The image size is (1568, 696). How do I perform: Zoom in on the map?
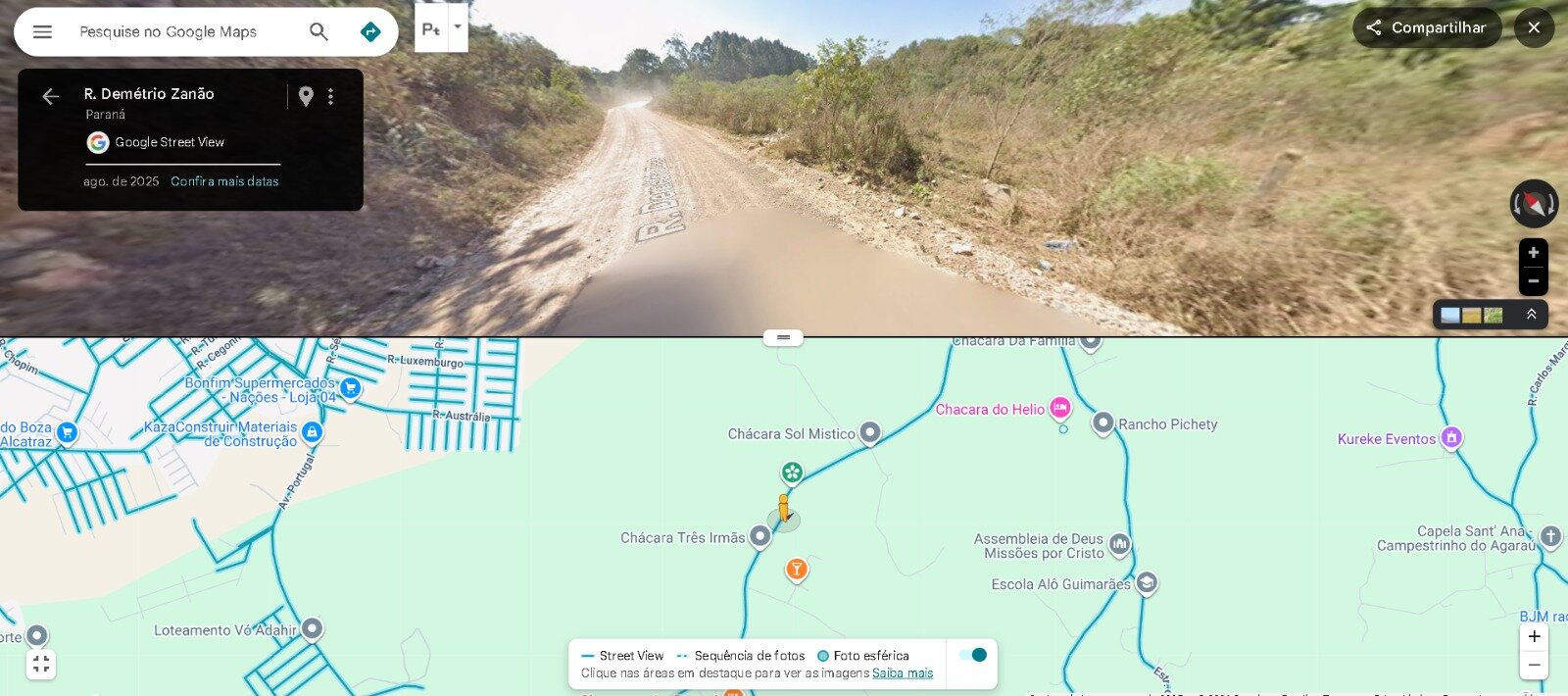pyautogui.click(x=1535, y=636)
